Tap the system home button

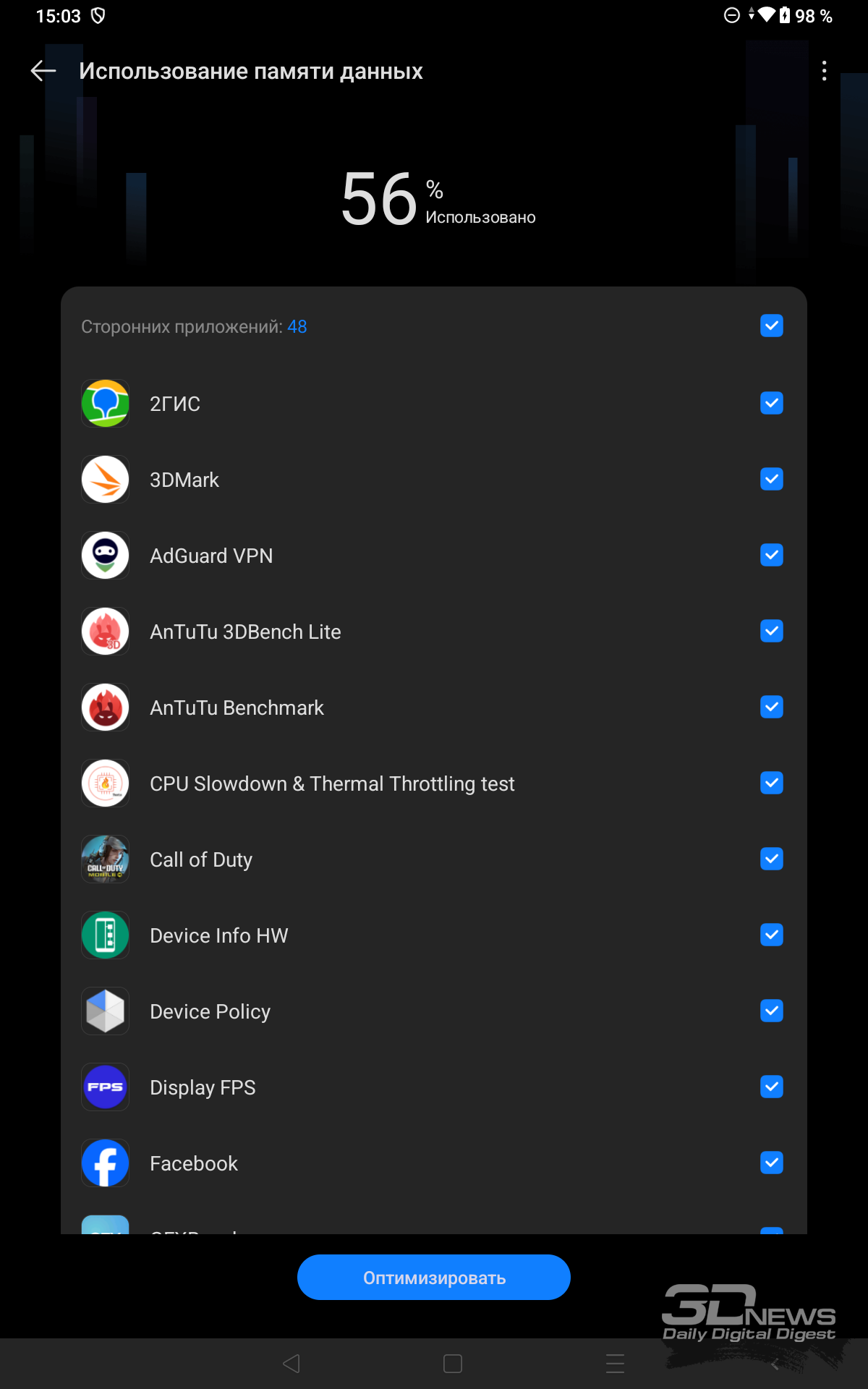coord(453,1364)
